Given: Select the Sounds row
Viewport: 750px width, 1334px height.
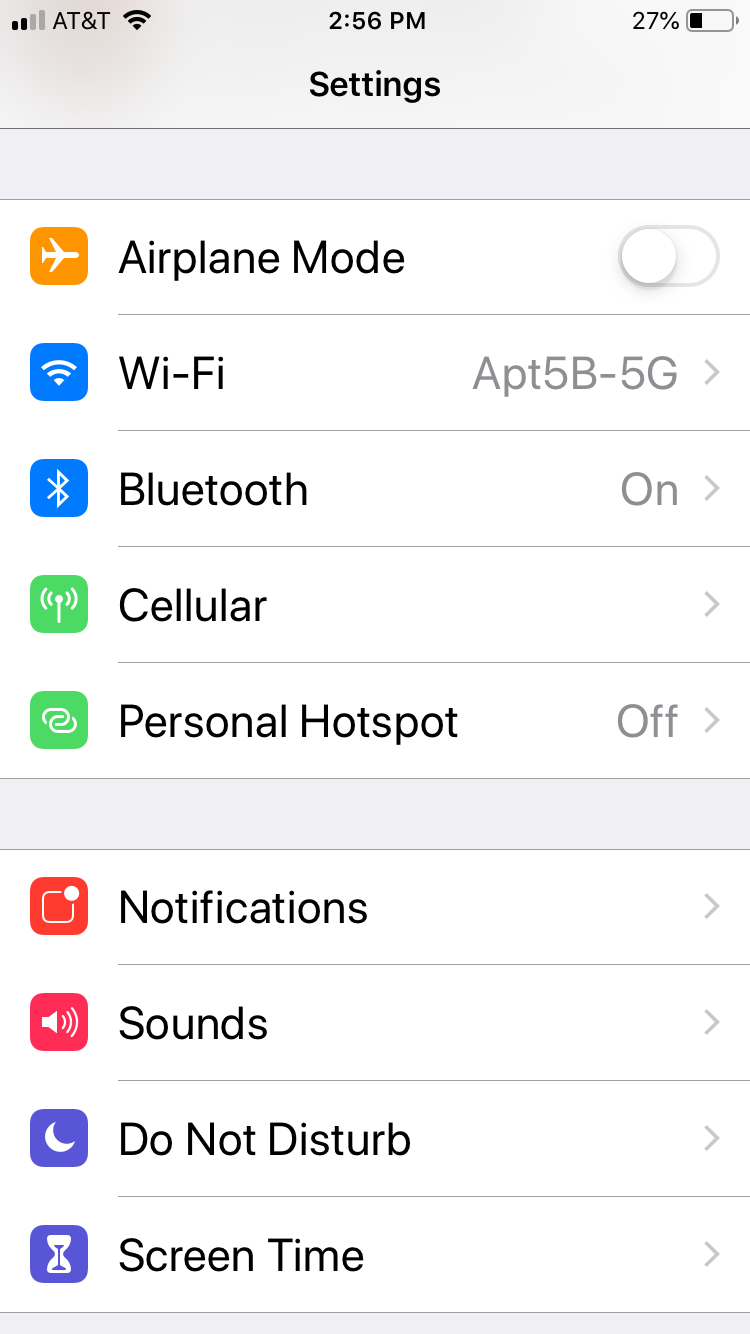Looking at the screenshot, I should [x=375, y=1023].
